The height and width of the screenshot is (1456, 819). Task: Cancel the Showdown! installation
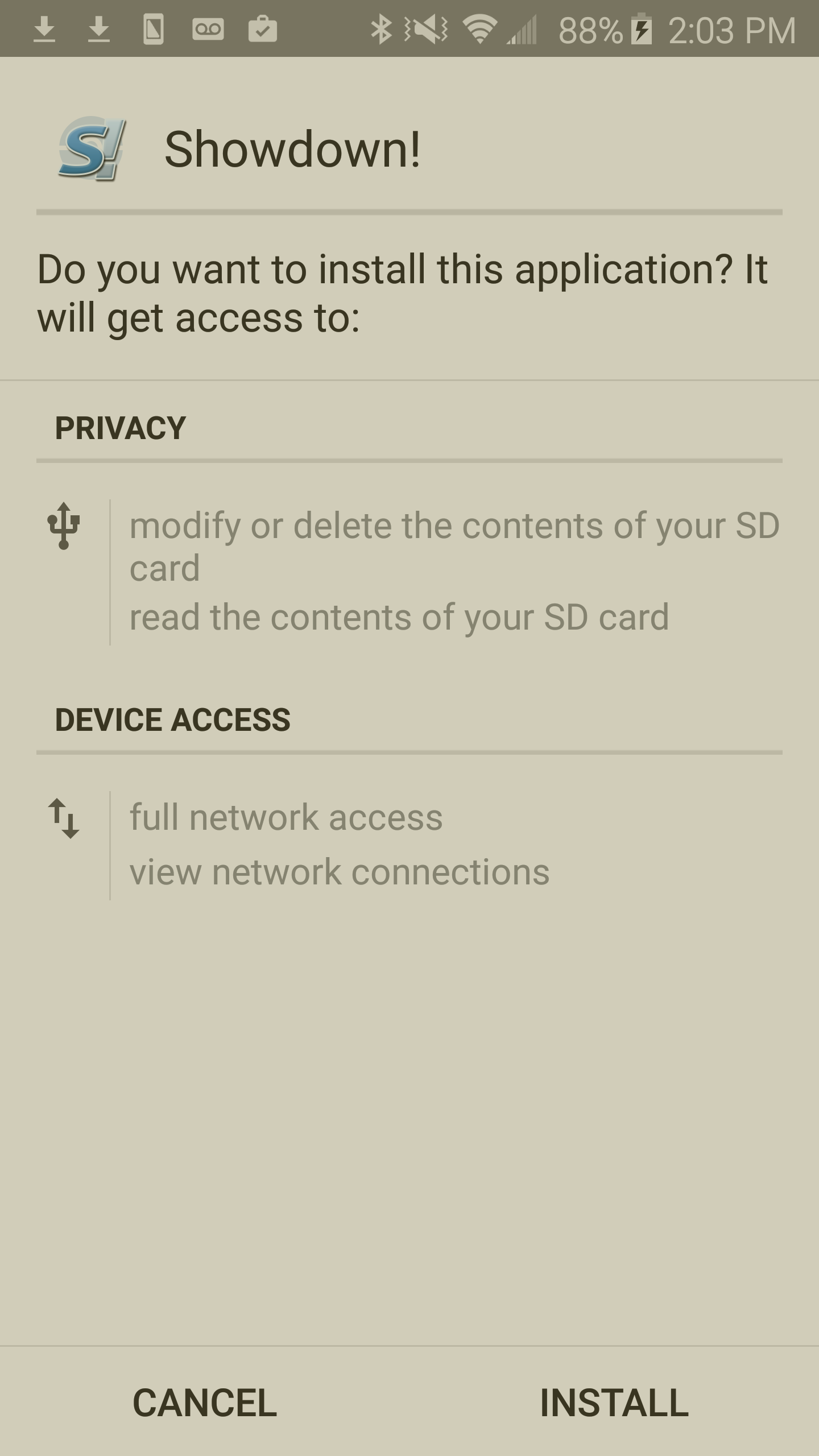pos(205,1403)
